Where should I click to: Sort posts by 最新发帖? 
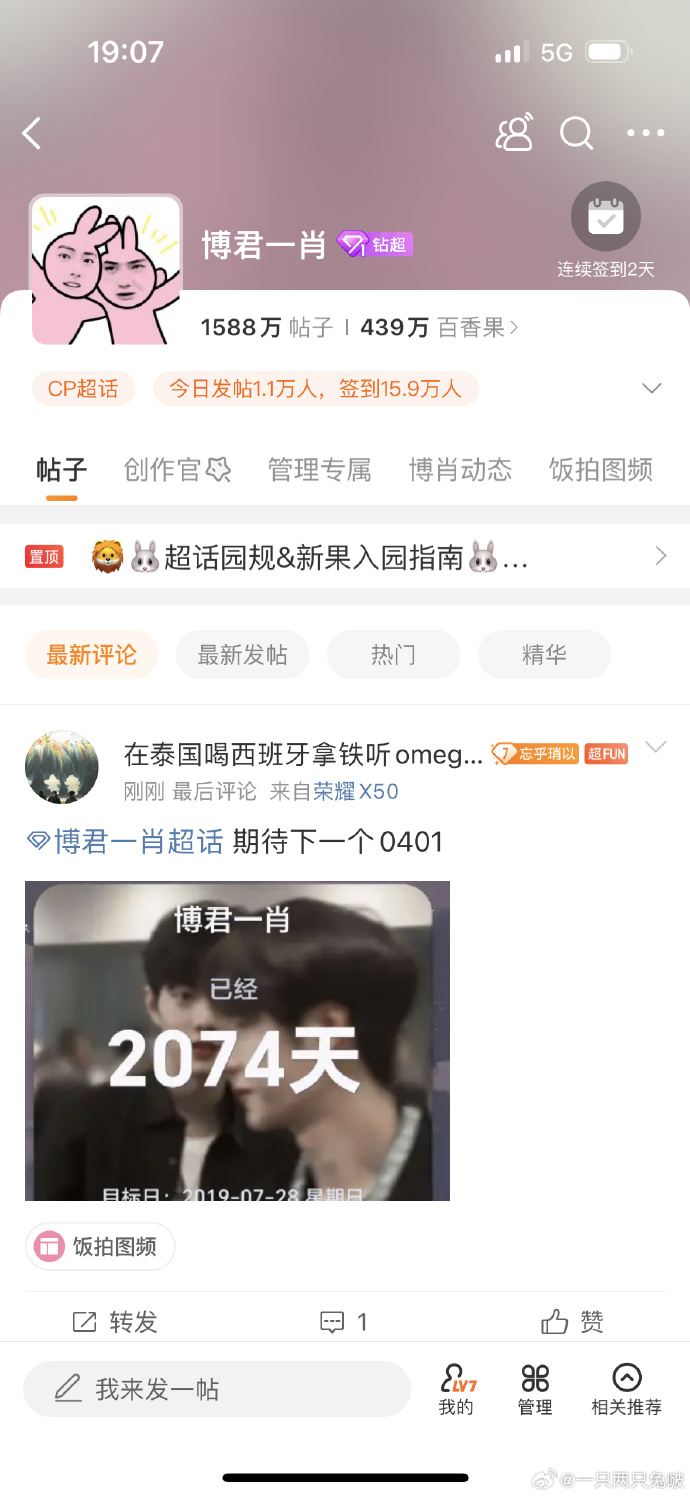click(x=242, y=655)
